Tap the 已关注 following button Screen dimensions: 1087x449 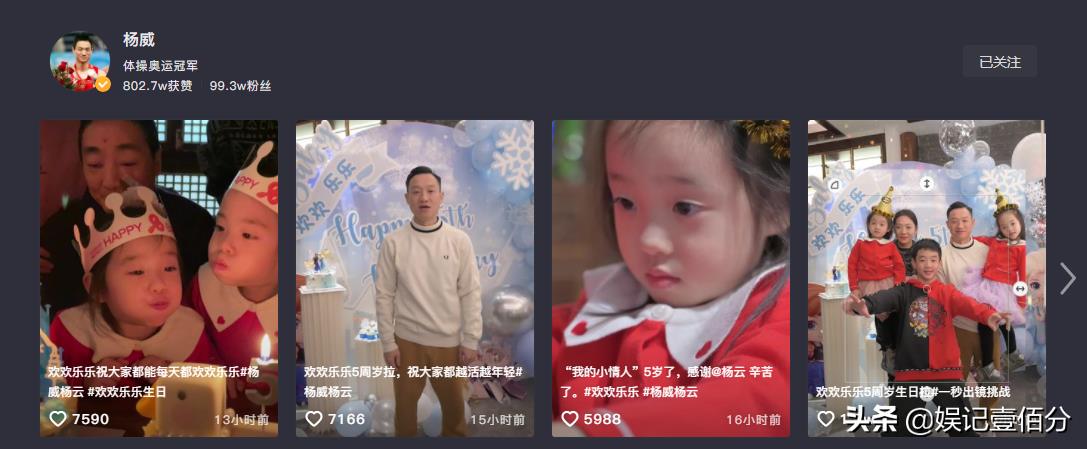click(999, 62)
